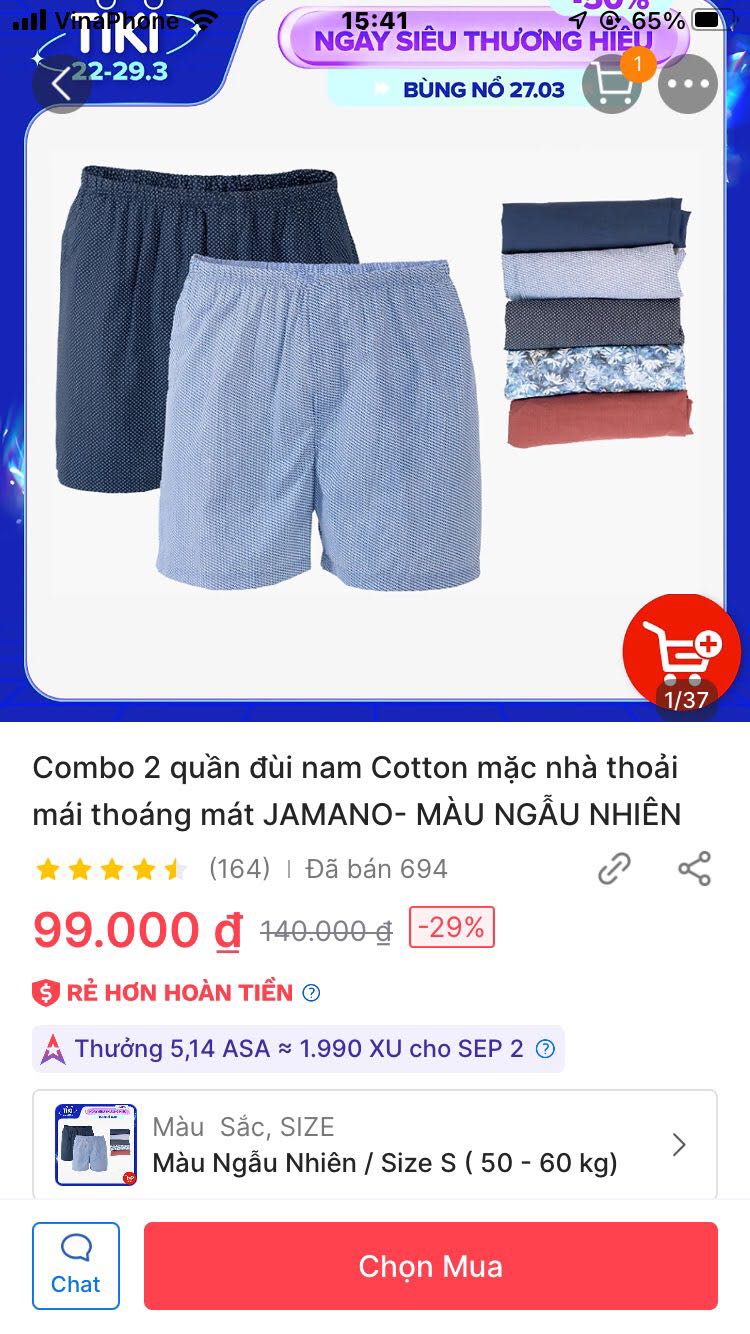The image size is (750, 1334).
Task: Share this product
Action: point(694,869)
